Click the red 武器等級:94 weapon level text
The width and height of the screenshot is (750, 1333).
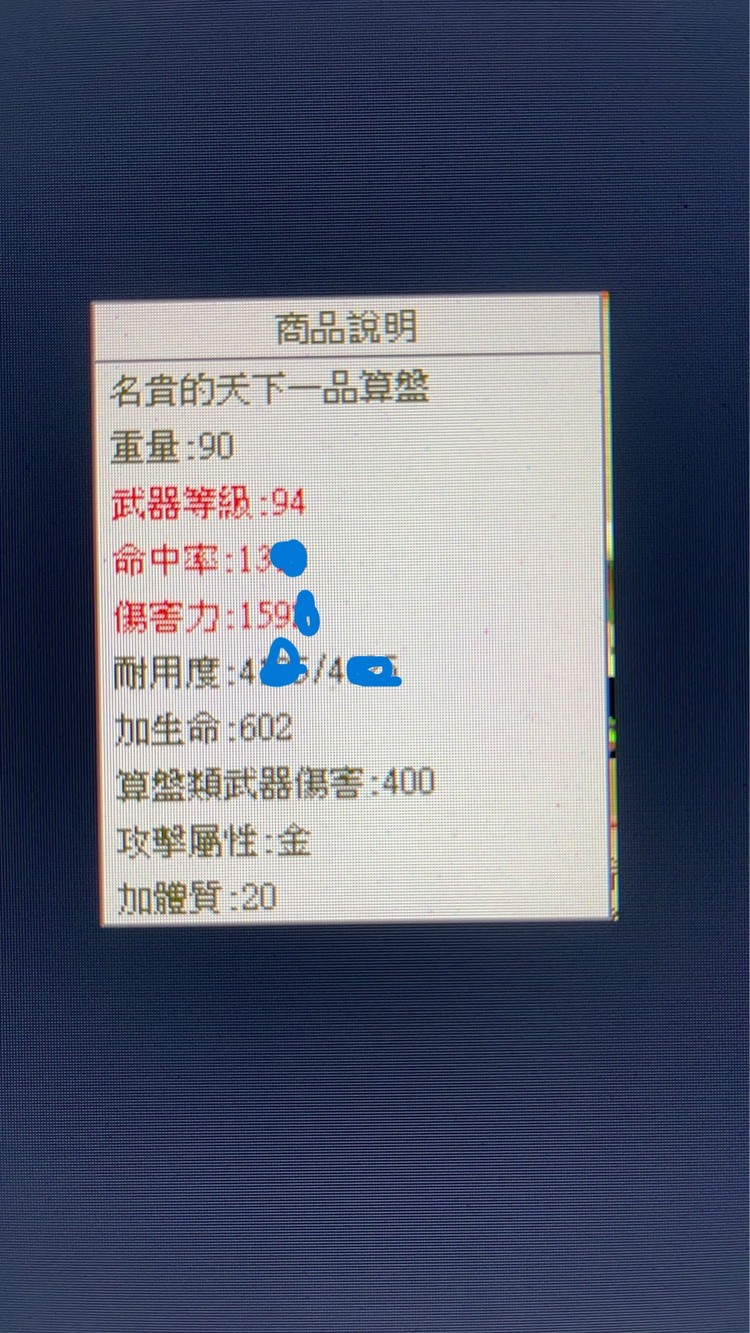coord(210,504)
